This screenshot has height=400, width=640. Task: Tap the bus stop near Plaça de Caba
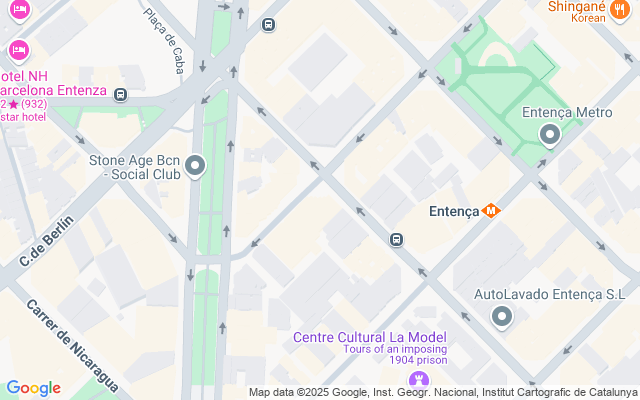pos(268,25)
